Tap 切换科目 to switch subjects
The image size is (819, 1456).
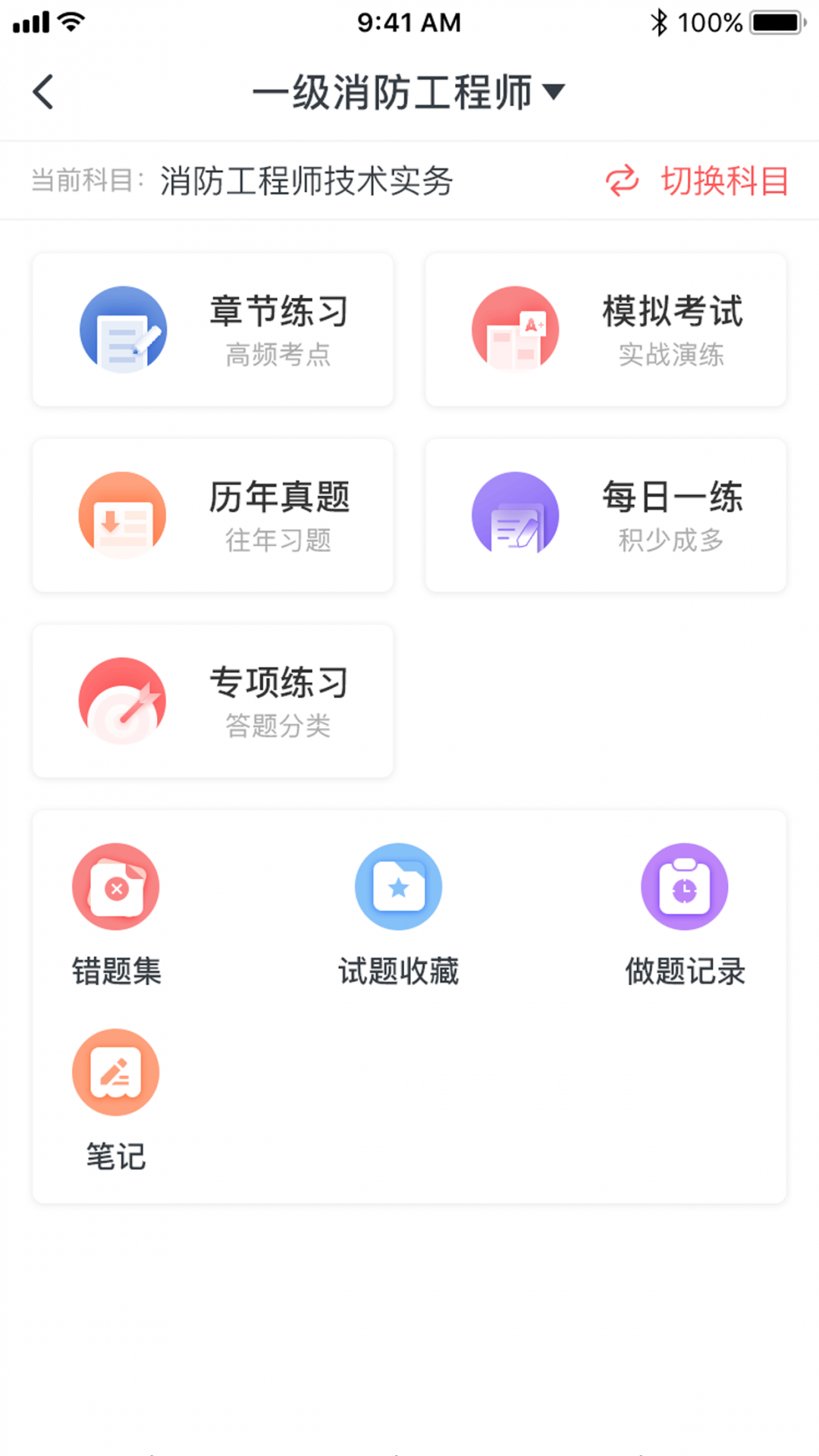coord(722,180)
